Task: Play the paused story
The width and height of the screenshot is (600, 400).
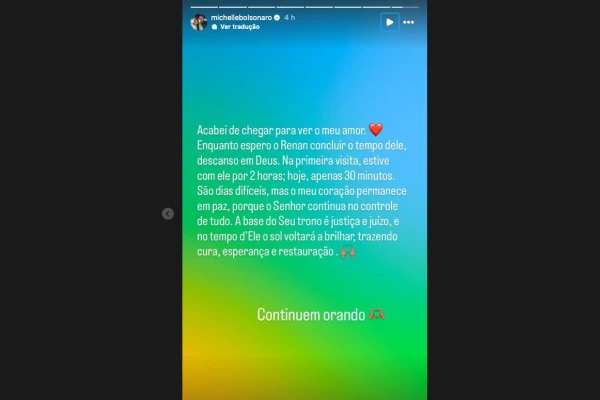Action: 389,21
